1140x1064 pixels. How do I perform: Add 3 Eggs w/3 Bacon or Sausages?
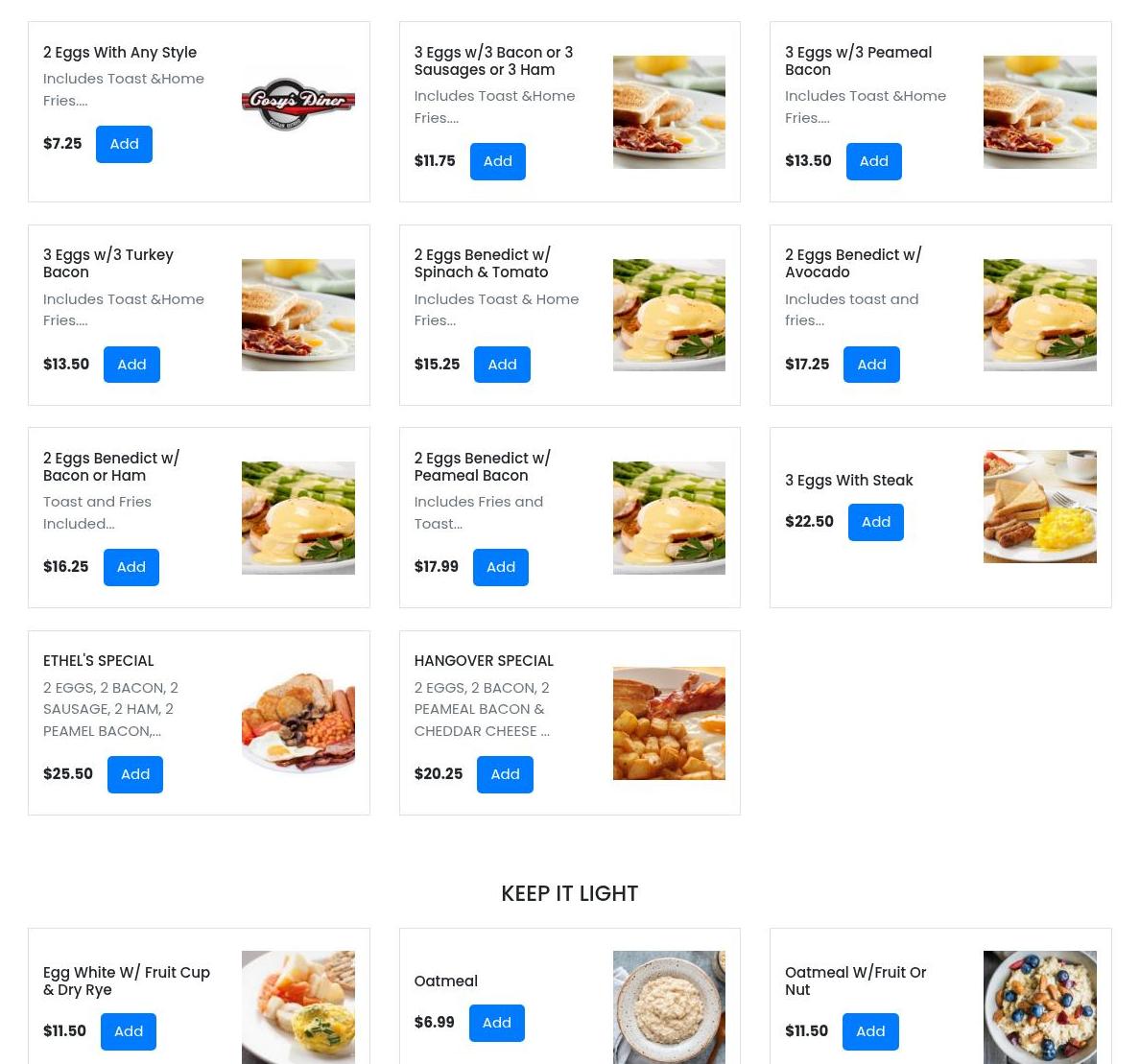[497, 161]
